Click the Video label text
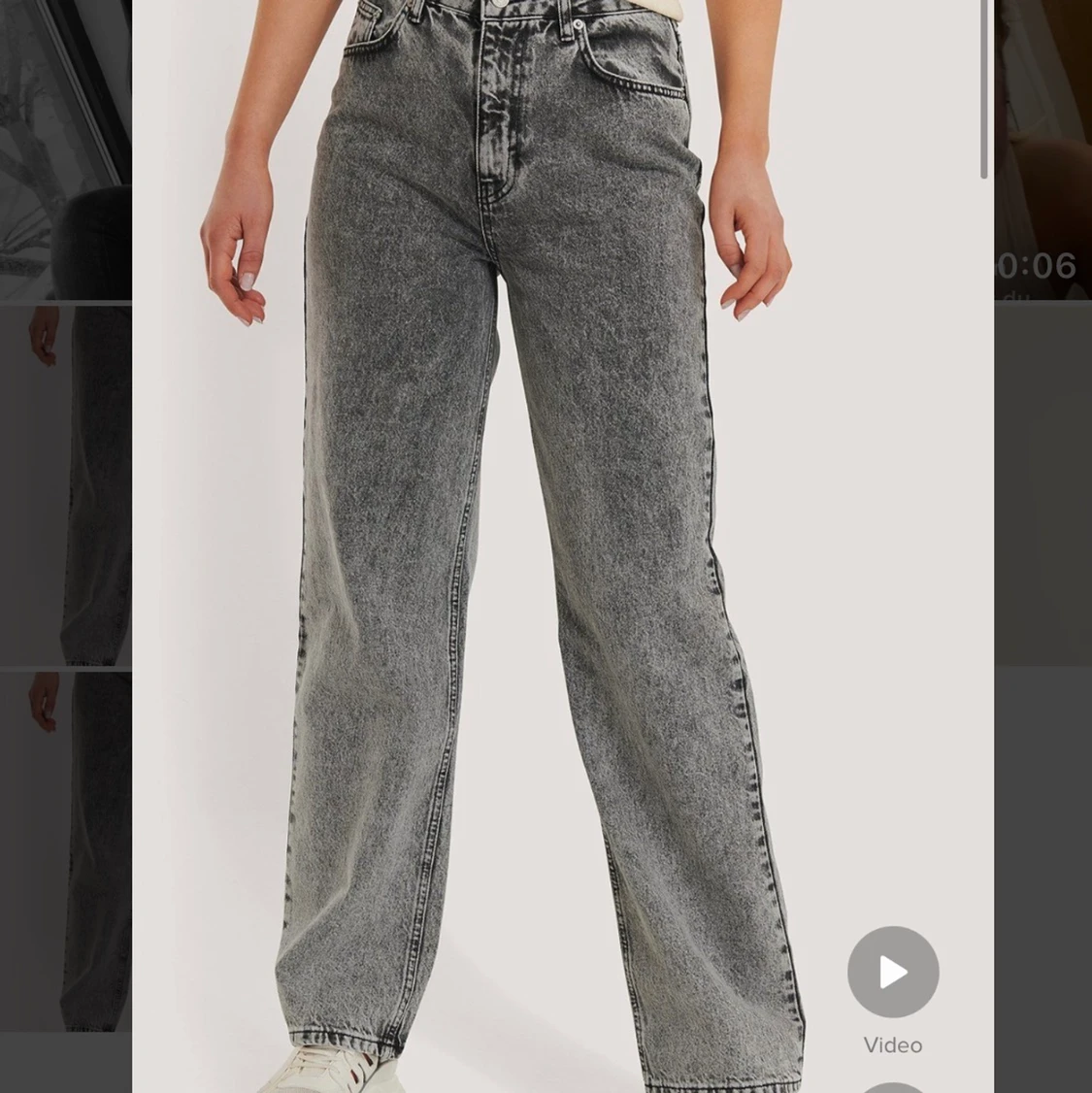Image resolution: width=1092 pixels, height=1093 pixels. [x=892, y=1045]
